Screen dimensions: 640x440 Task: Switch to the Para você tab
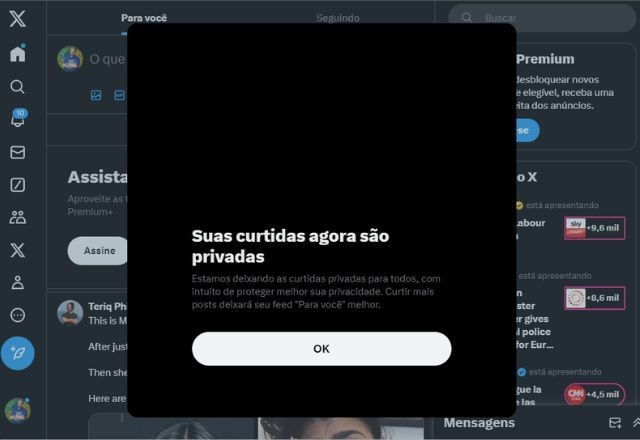pyautogui.click(x=145, y=18)
